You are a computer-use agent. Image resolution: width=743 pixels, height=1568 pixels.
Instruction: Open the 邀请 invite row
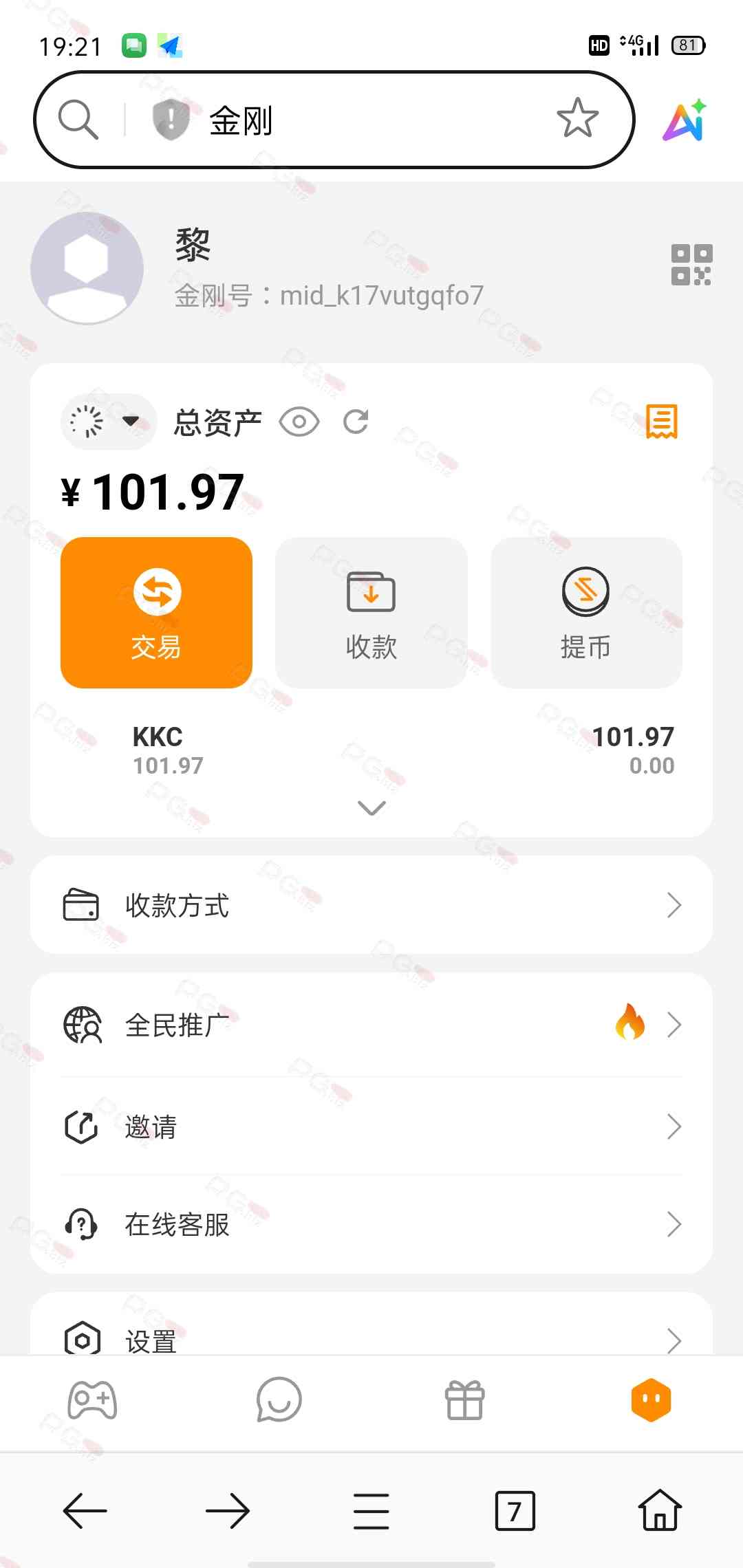point(371,1126)
